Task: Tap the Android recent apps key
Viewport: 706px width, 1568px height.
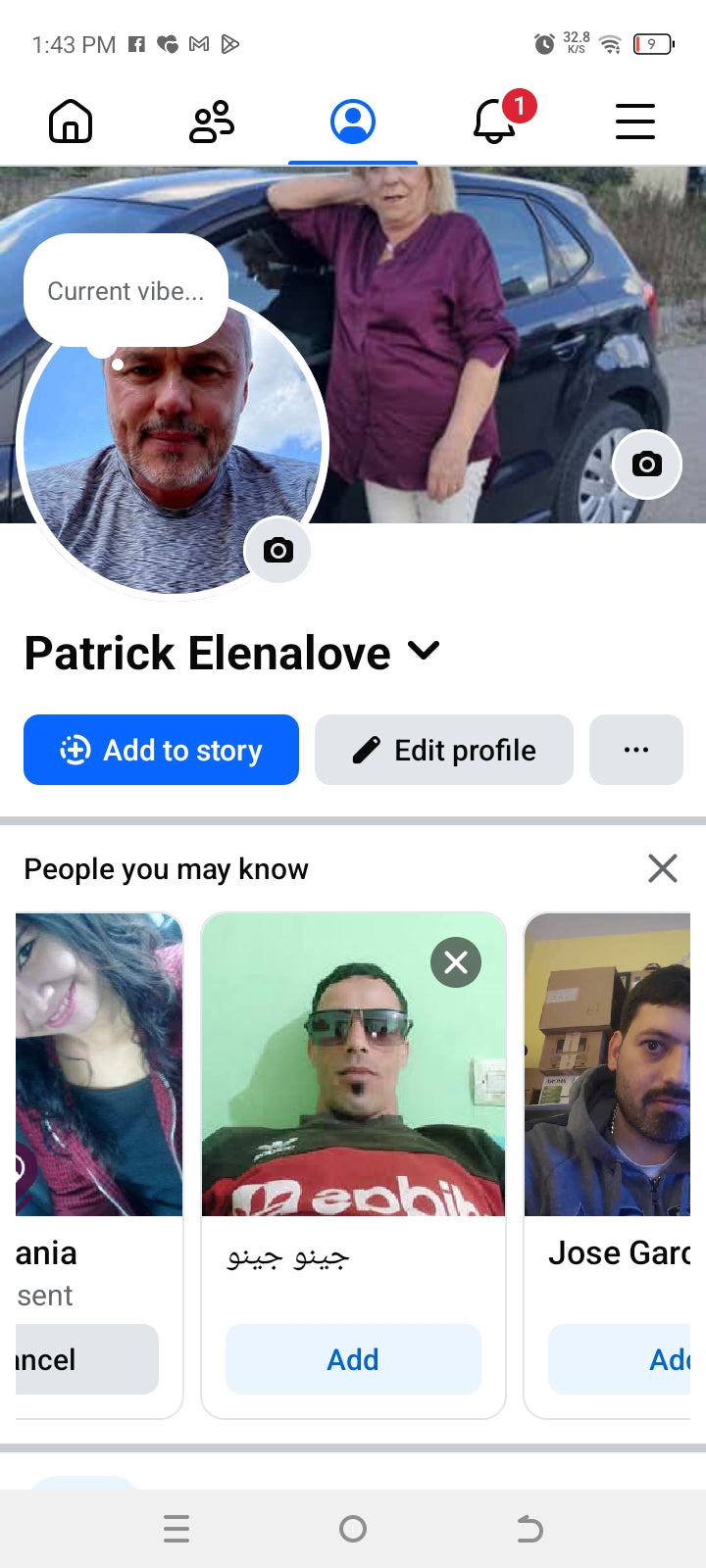Action: [x=176, y=1529]
